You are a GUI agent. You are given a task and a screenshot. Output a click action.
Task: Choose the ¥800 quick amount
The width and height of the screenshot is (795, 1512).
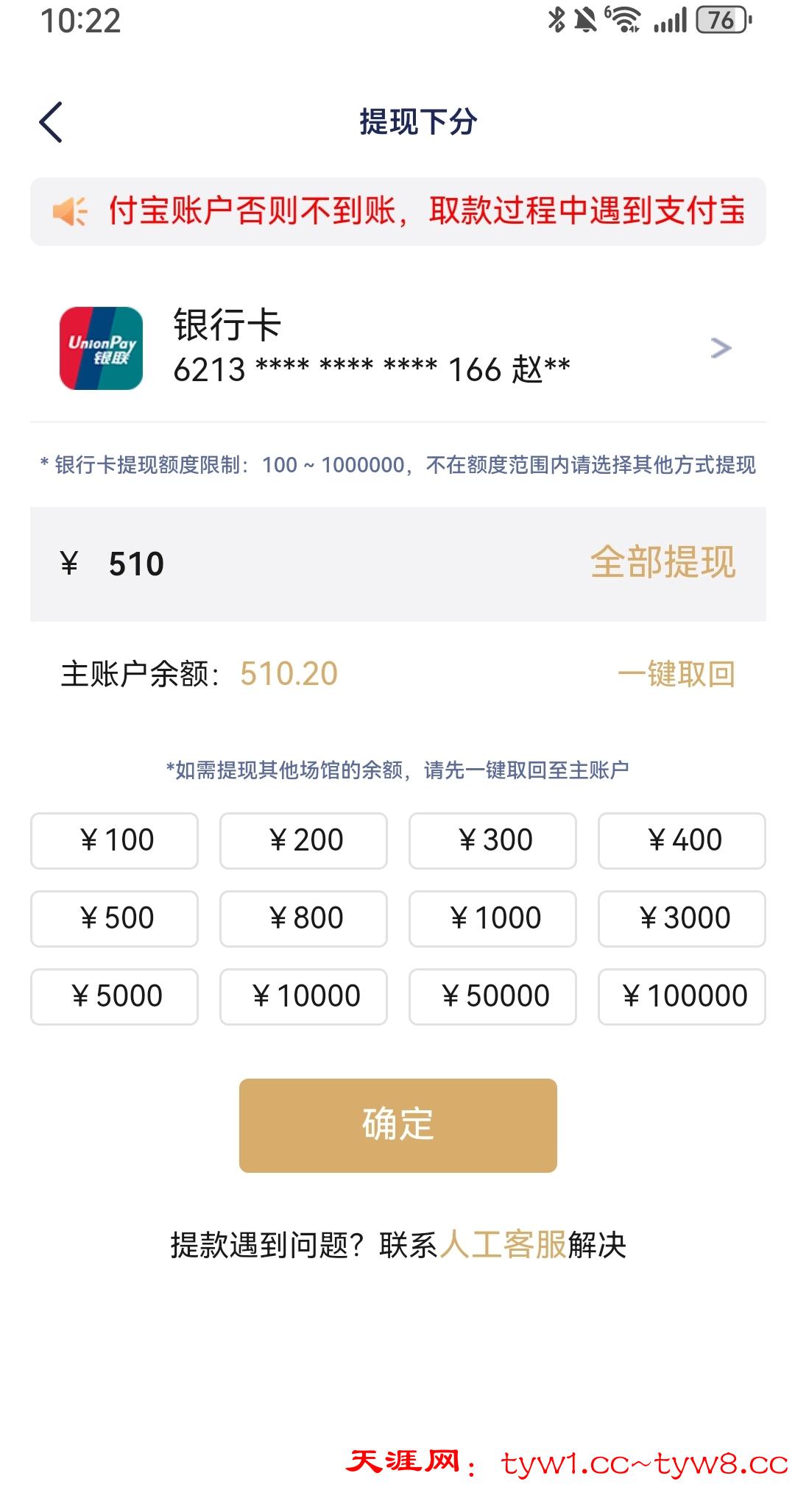pos(303,918)
